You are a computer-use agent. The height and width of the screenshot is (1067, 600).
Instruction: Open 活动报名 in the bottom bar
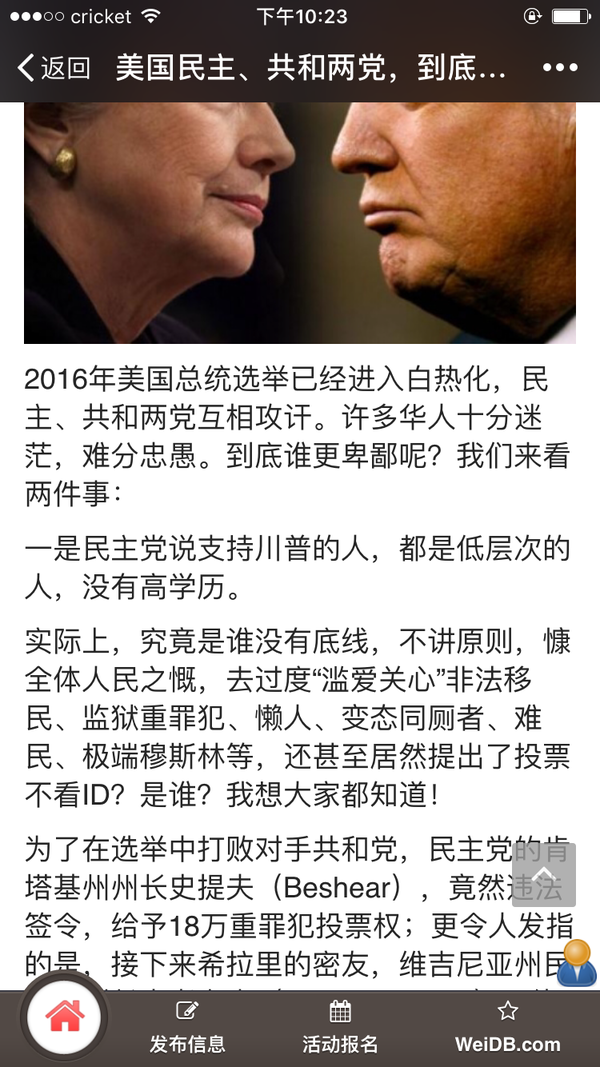340,1028
